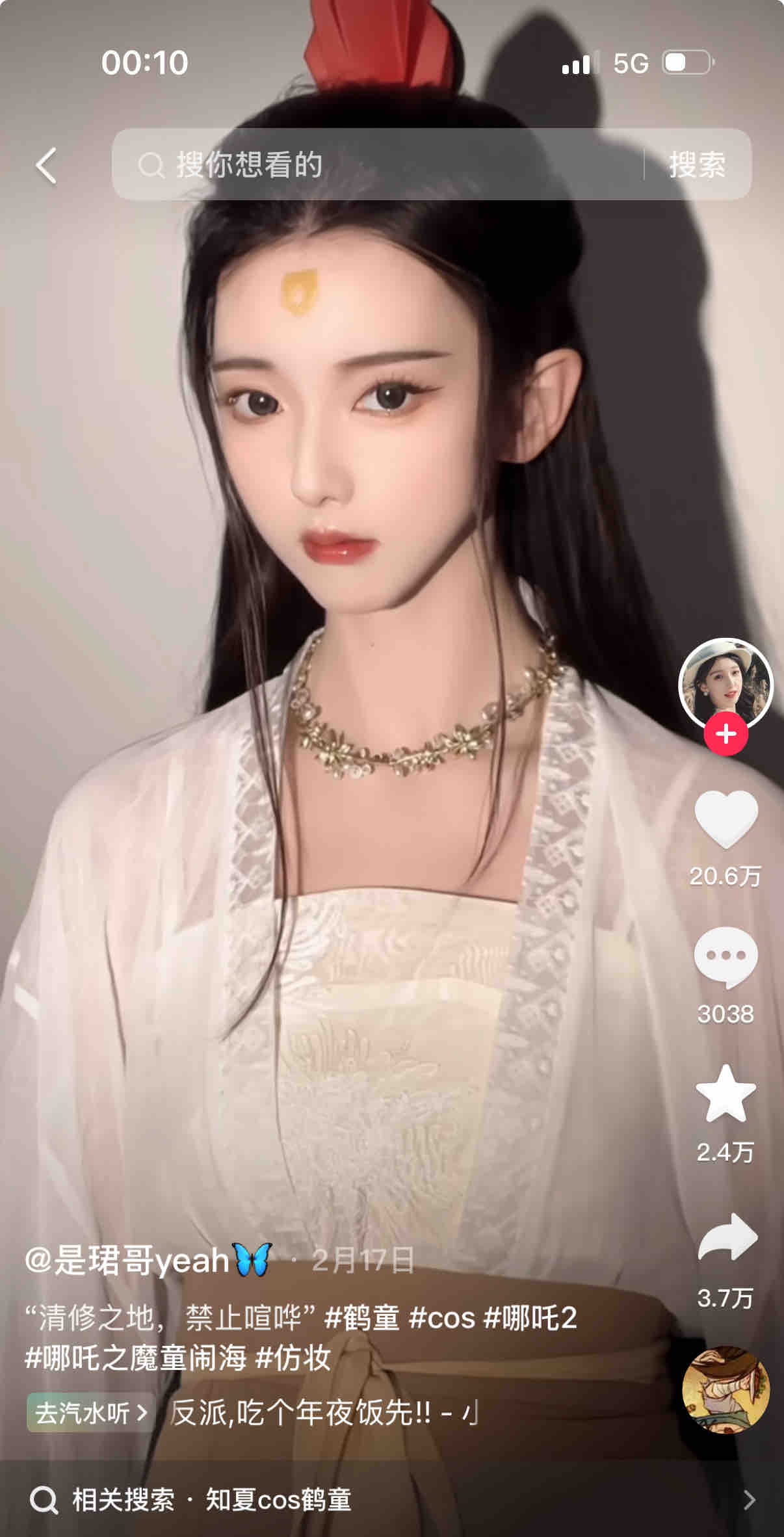The width and height of the screenshot is (784, 1537).
Task: Open the spinning music disc
Action: [x=725, y=1389]
